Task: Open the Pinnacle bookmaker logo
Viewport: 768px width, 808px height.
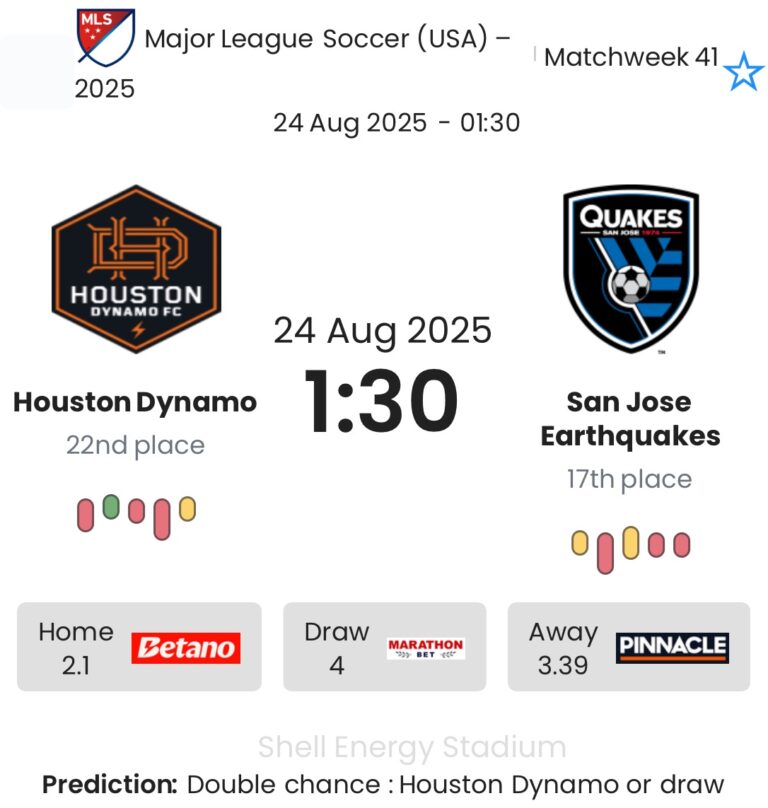Action: (x=672, y=647)
